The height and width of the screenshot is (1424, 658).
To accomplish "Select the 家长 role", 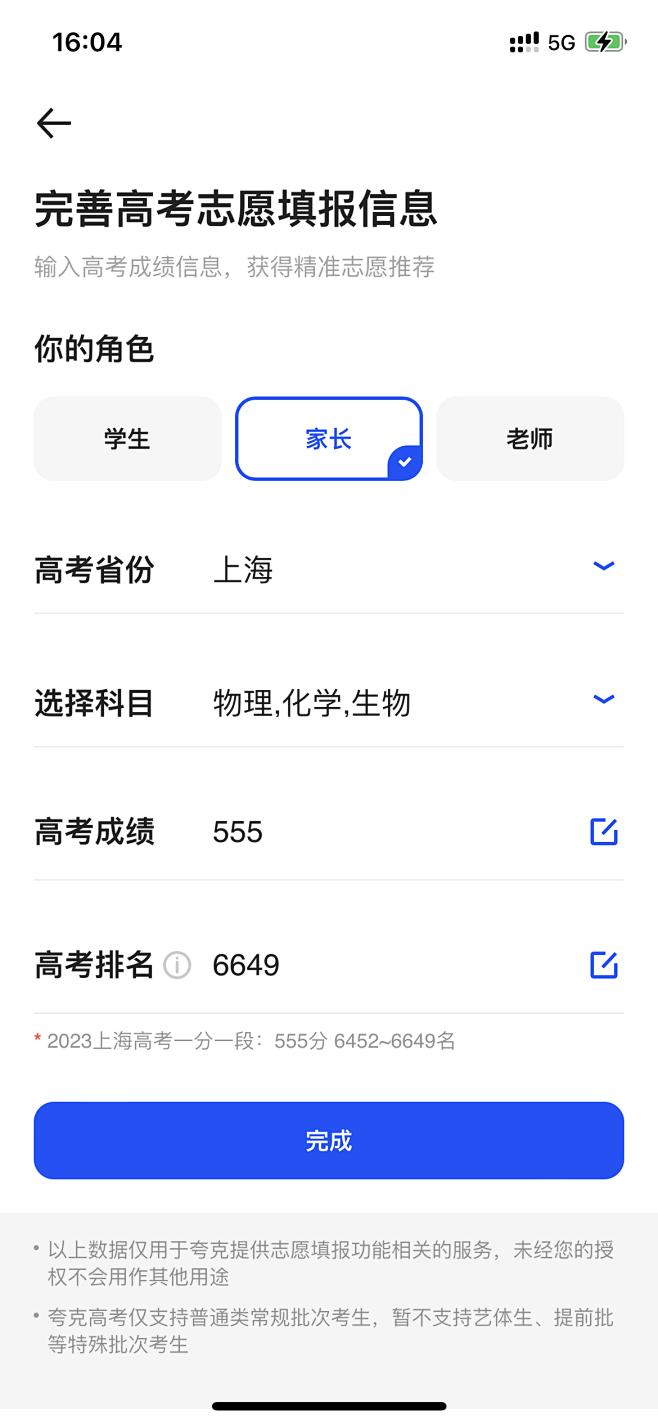I will click(329, 439).
